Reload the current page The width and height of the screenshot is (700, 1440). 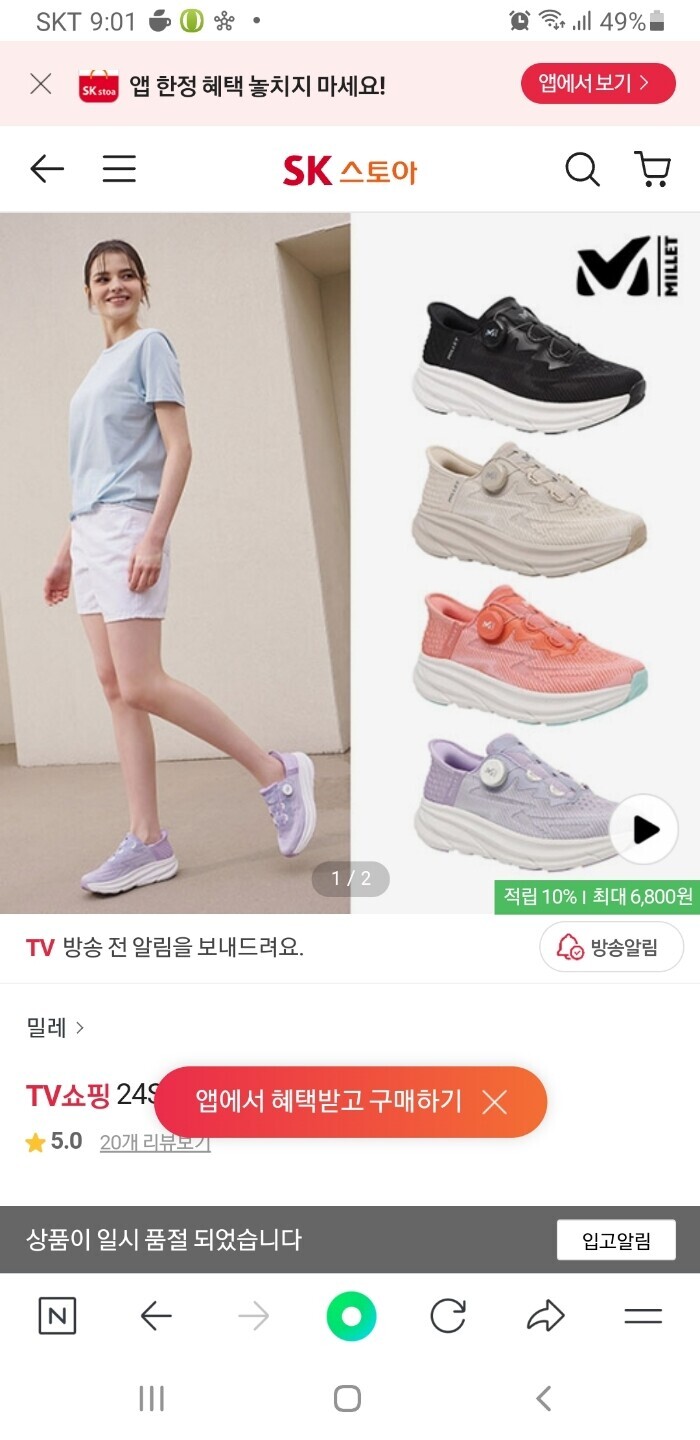tap(448, 1316)
